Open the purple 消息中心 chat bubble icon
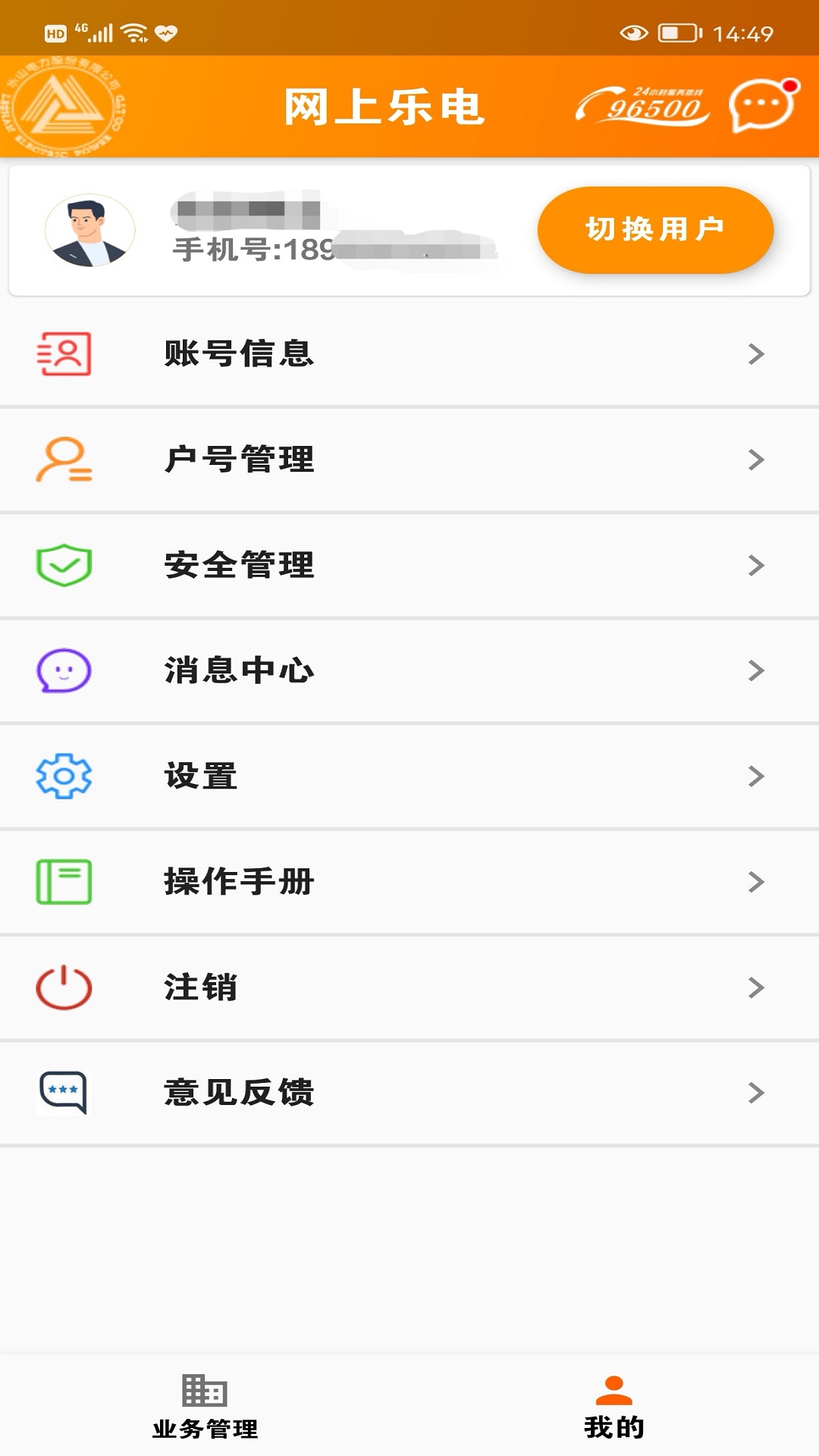 (x=64, y=670)
